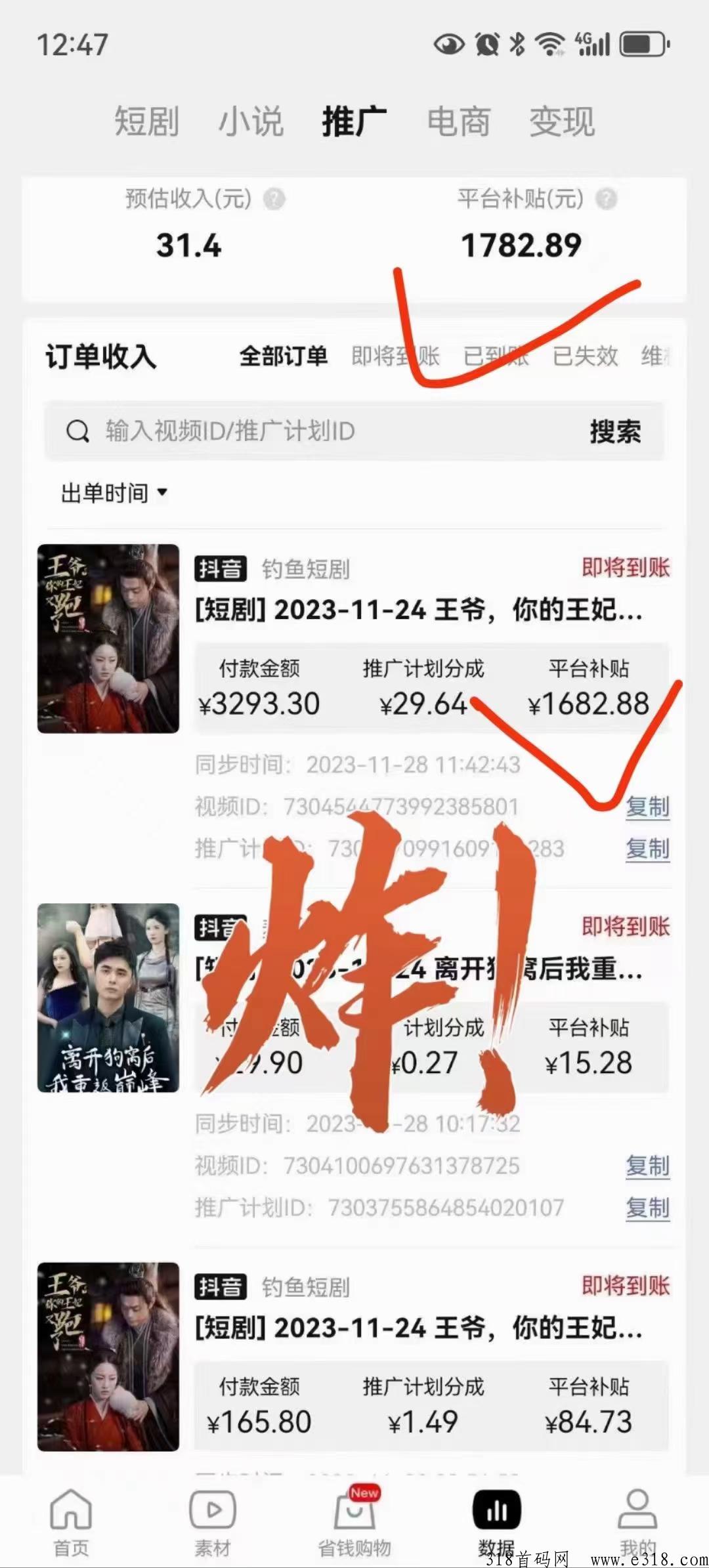The image size is (709, 1568).
Task: Switch to the 短剧 top tab
Action: pos(146,122)
